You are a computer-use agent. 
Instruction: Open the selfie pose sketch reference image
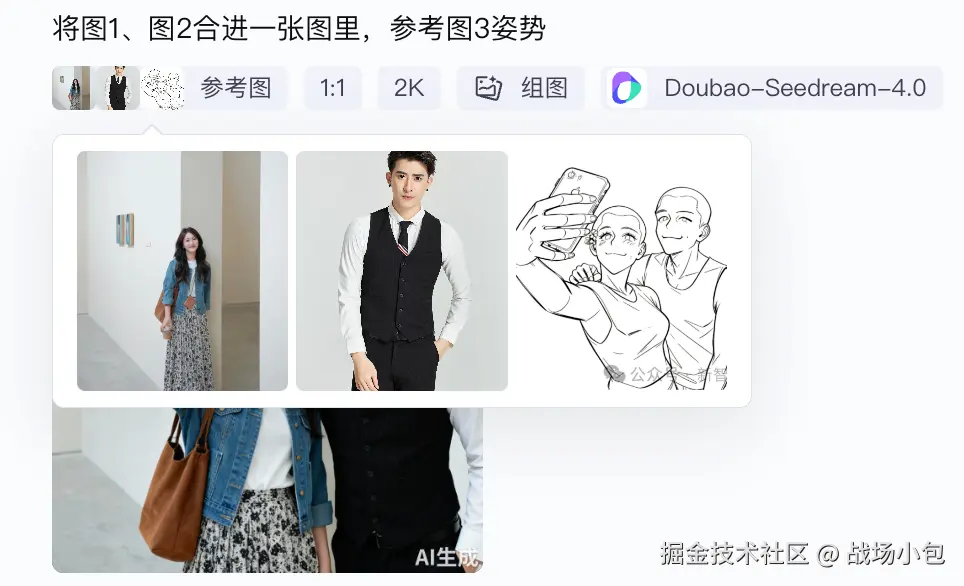[622, 271]
